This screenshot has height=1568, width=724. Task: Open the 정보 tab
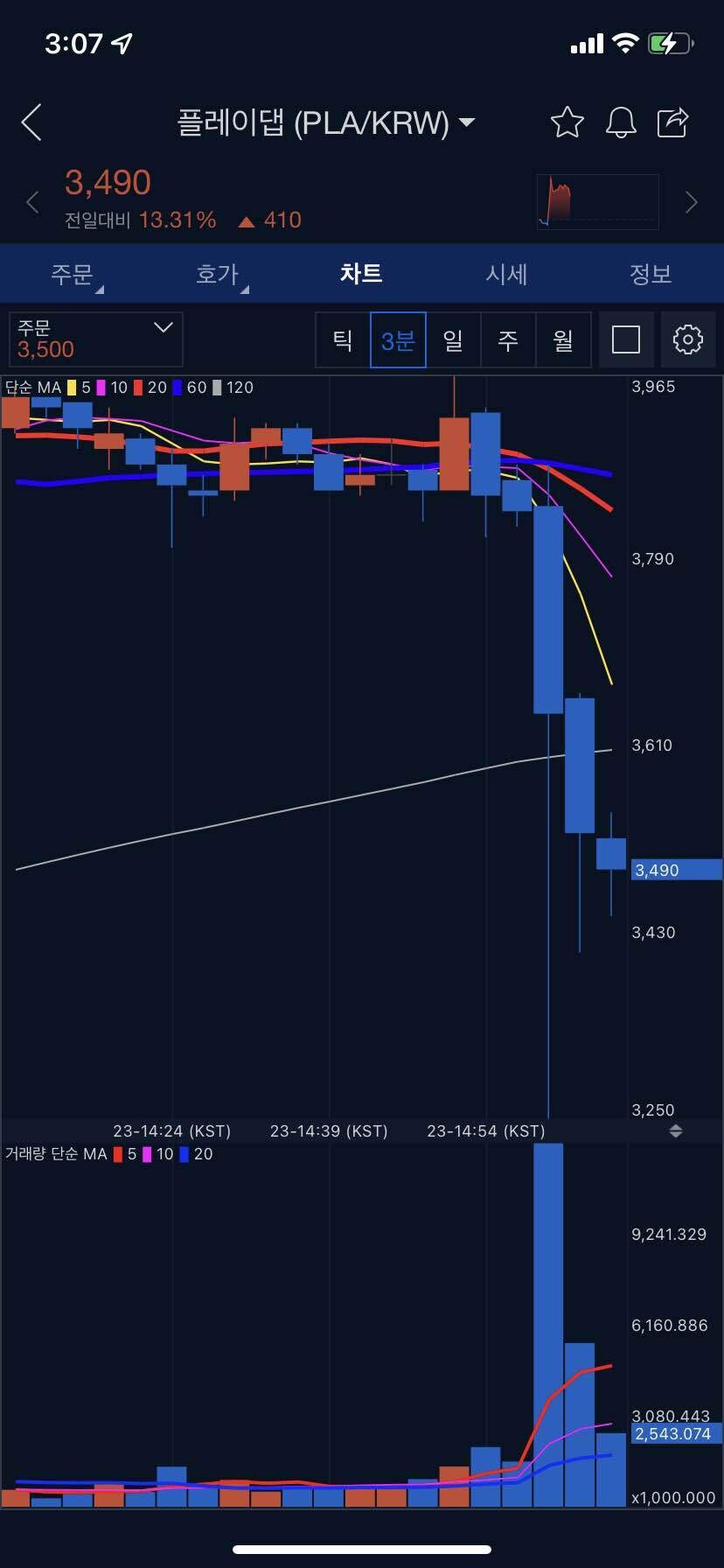coord(651,274)
